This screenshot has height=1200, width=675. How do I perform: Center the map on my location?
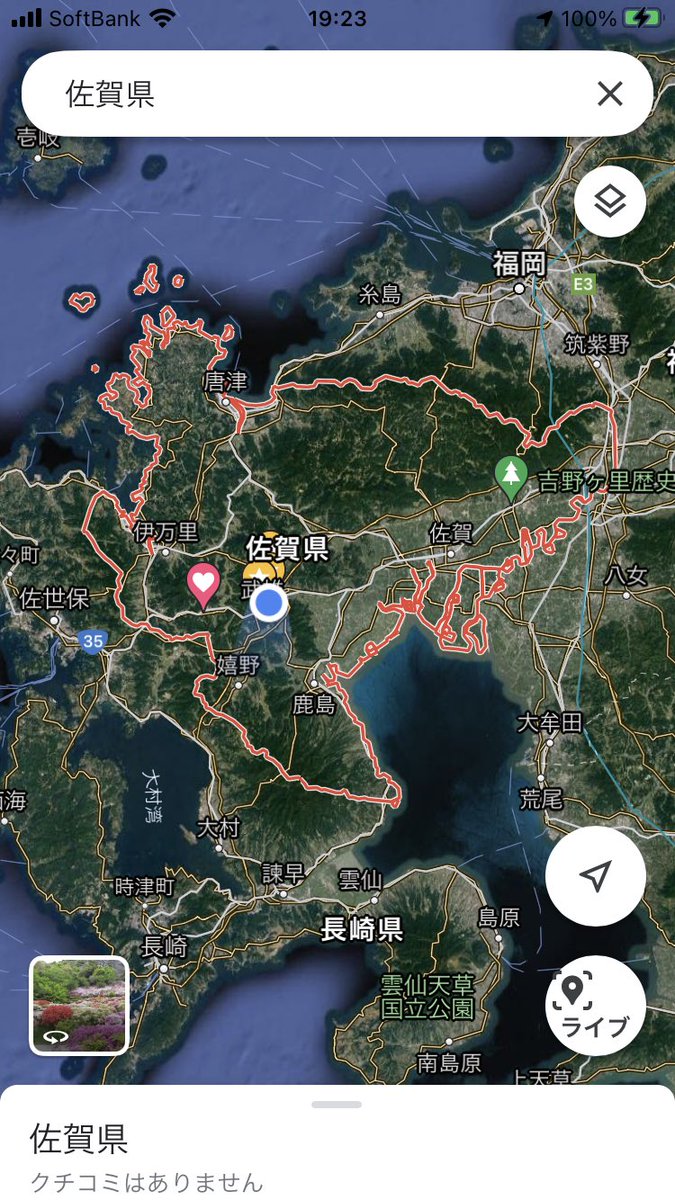595,876
